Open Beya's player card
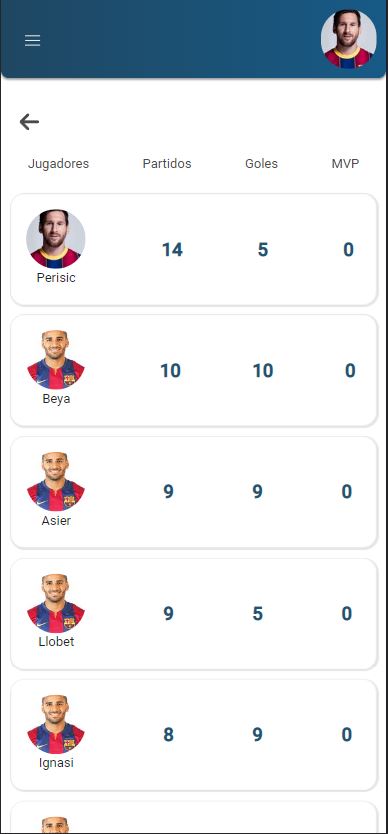The image size is (388, 834). coord(194,371)
